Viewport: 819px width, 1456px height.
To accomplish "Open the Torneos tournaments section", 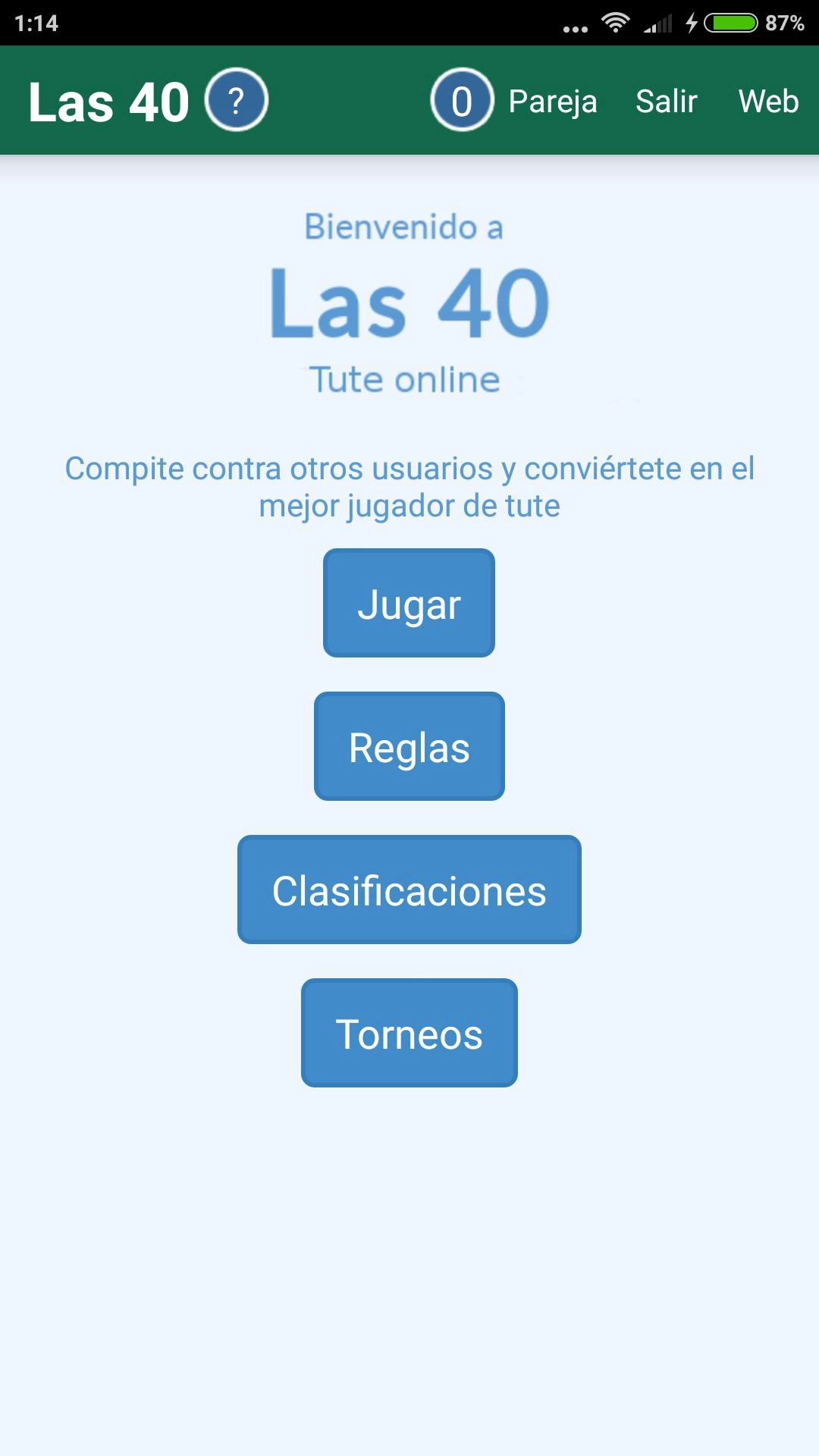I will coord(409,1034).
